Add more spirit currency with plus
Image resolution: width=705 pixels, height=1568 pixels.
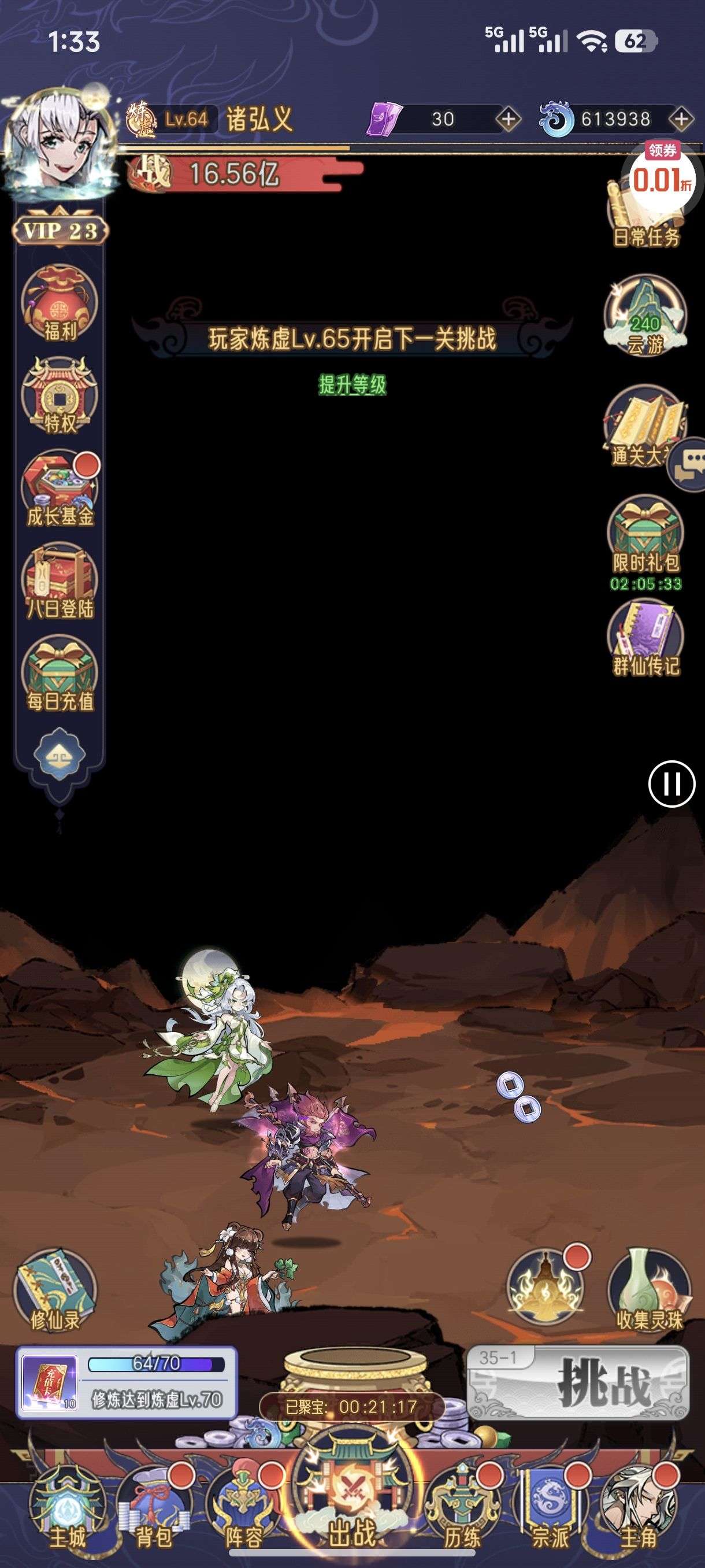681,119
